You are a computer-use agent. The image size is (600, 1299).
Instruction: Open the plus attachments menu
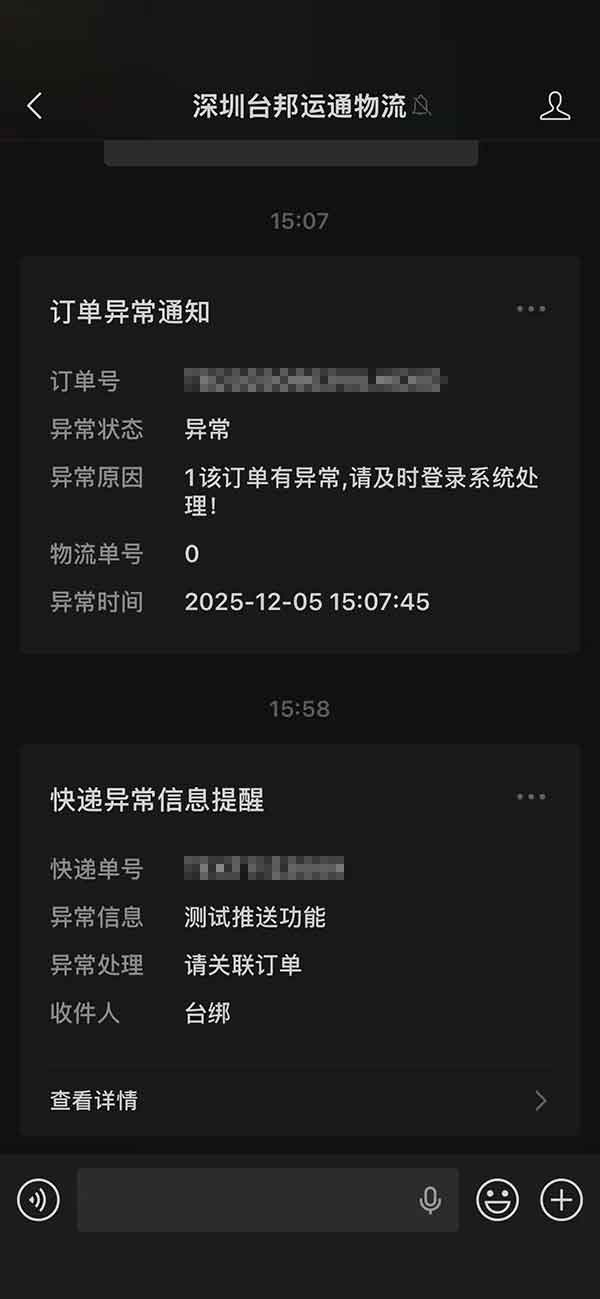pos(561,1199)
